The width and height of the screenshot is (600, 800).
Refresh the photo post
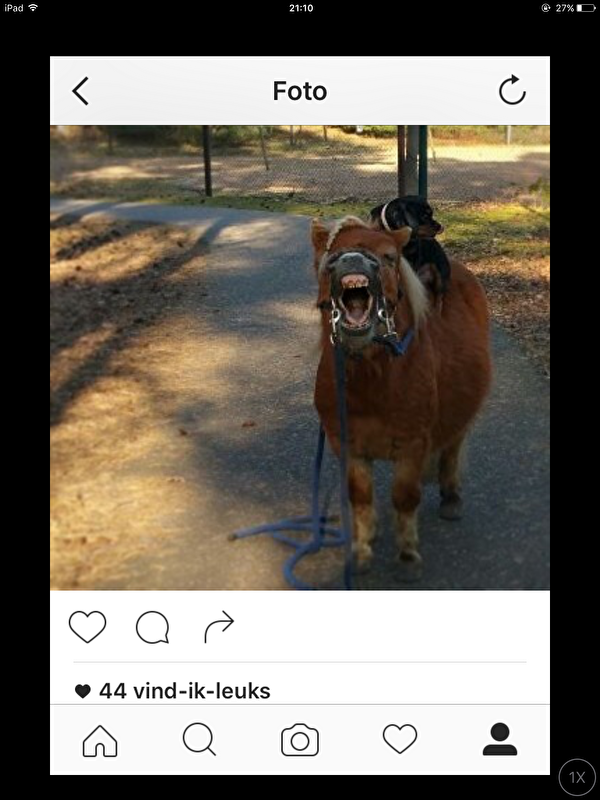click(512, 91)
